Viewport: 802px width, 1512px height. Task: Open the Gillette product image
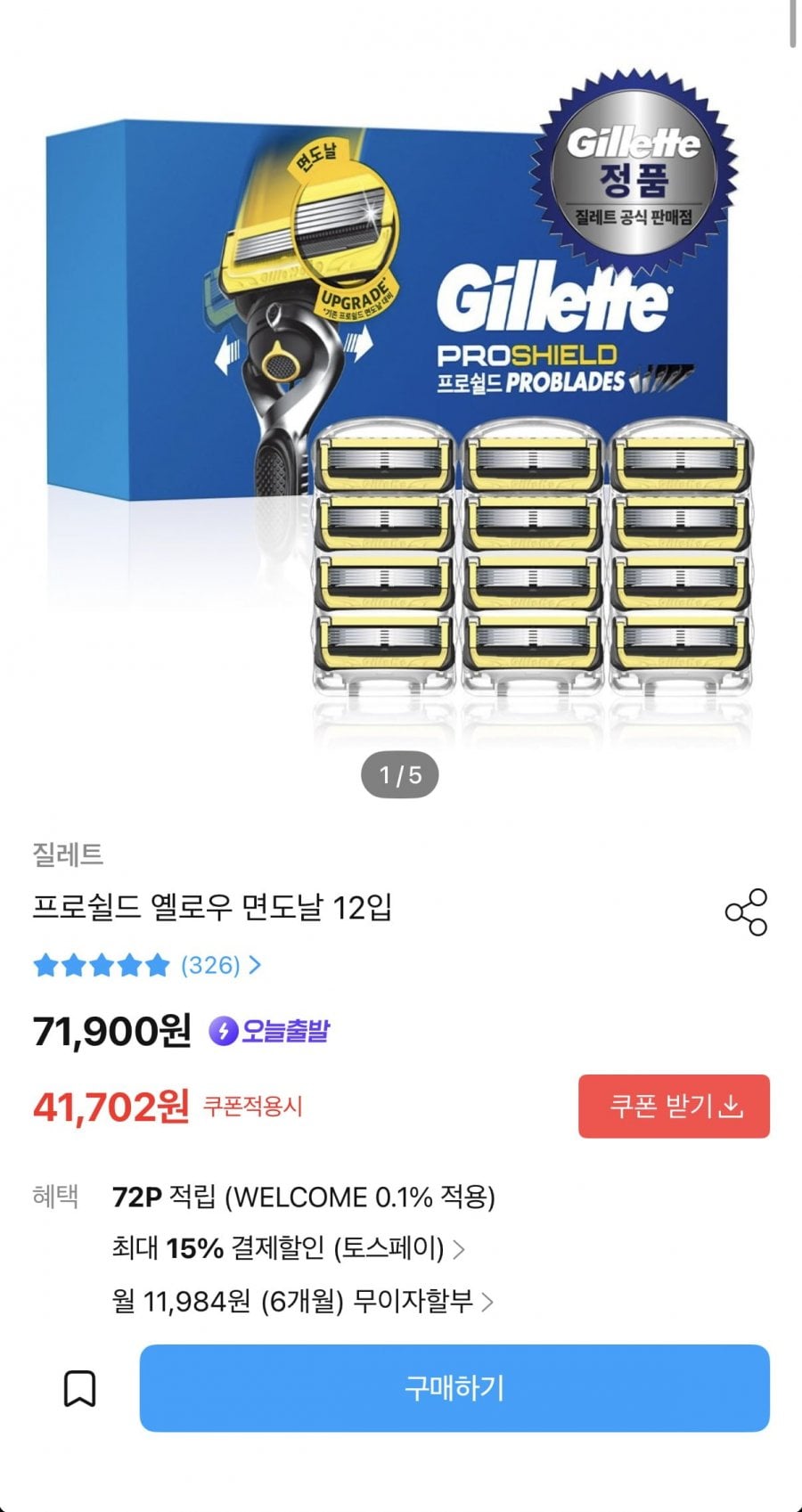tap(401, 401)
